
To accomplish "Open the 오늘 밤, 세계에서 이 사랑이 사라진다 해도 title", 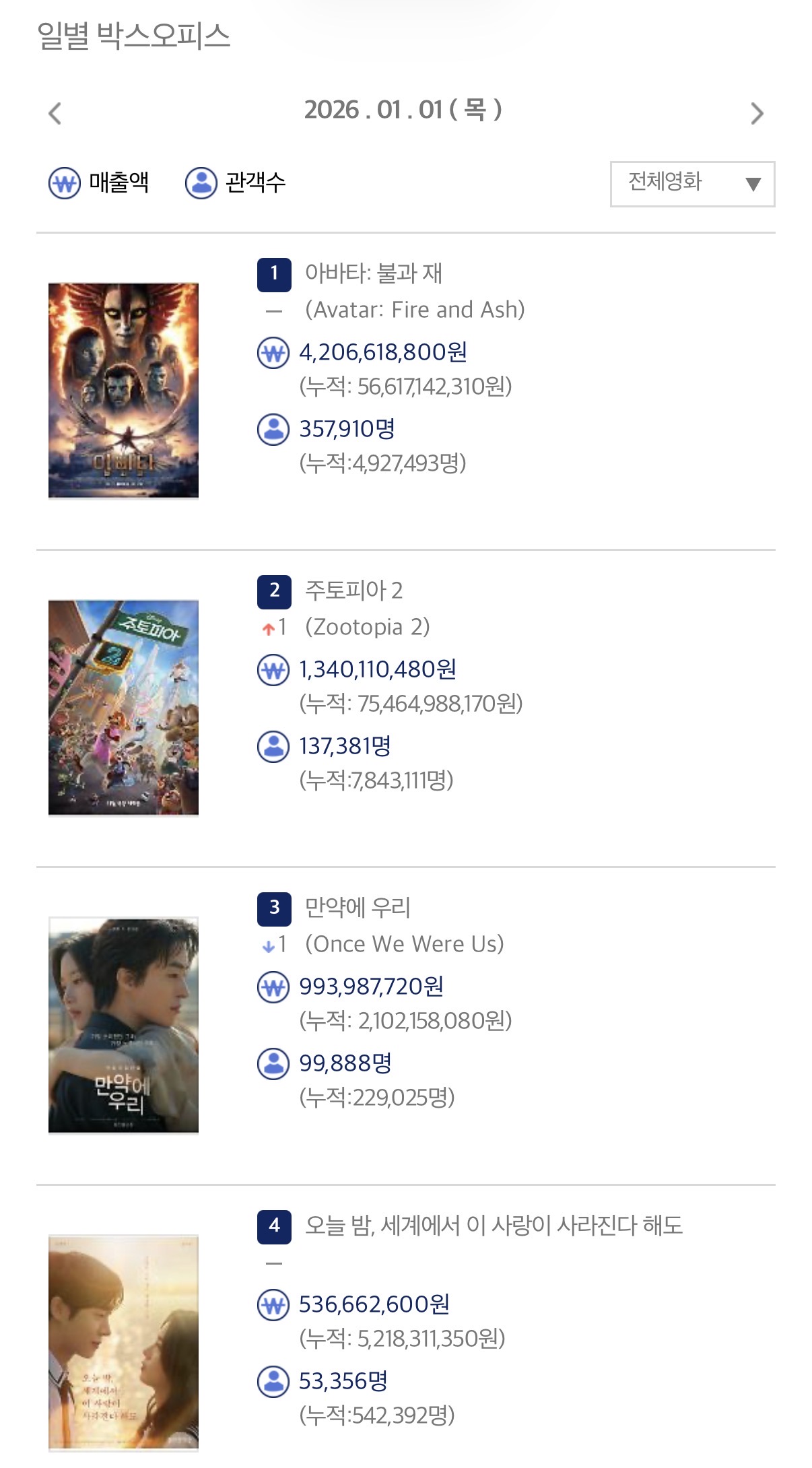I will (x=494, y=1225).
